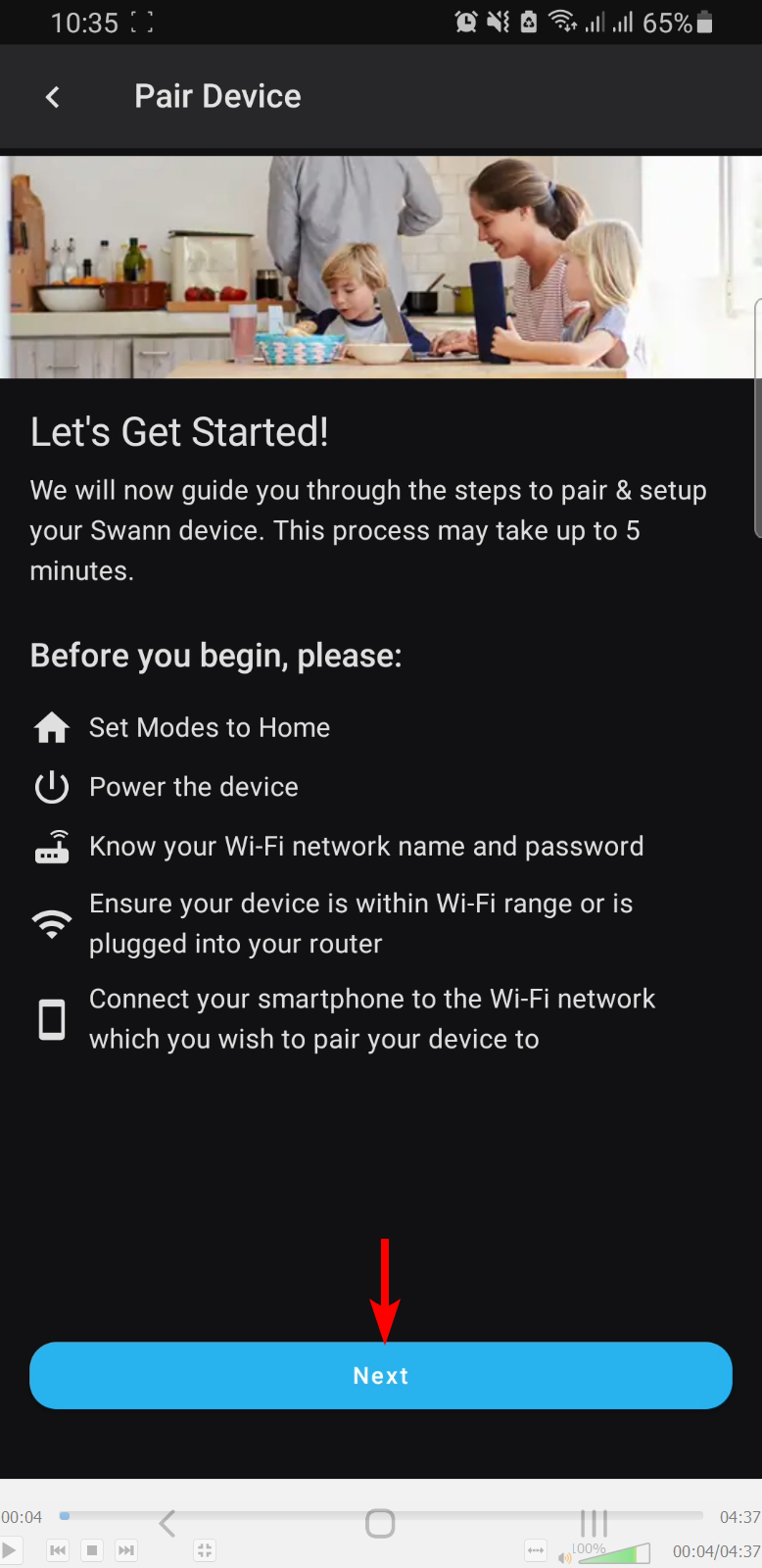Mute audio via the speaker icon
This screenshot has width=762, height=1568.
(564, 1557)
